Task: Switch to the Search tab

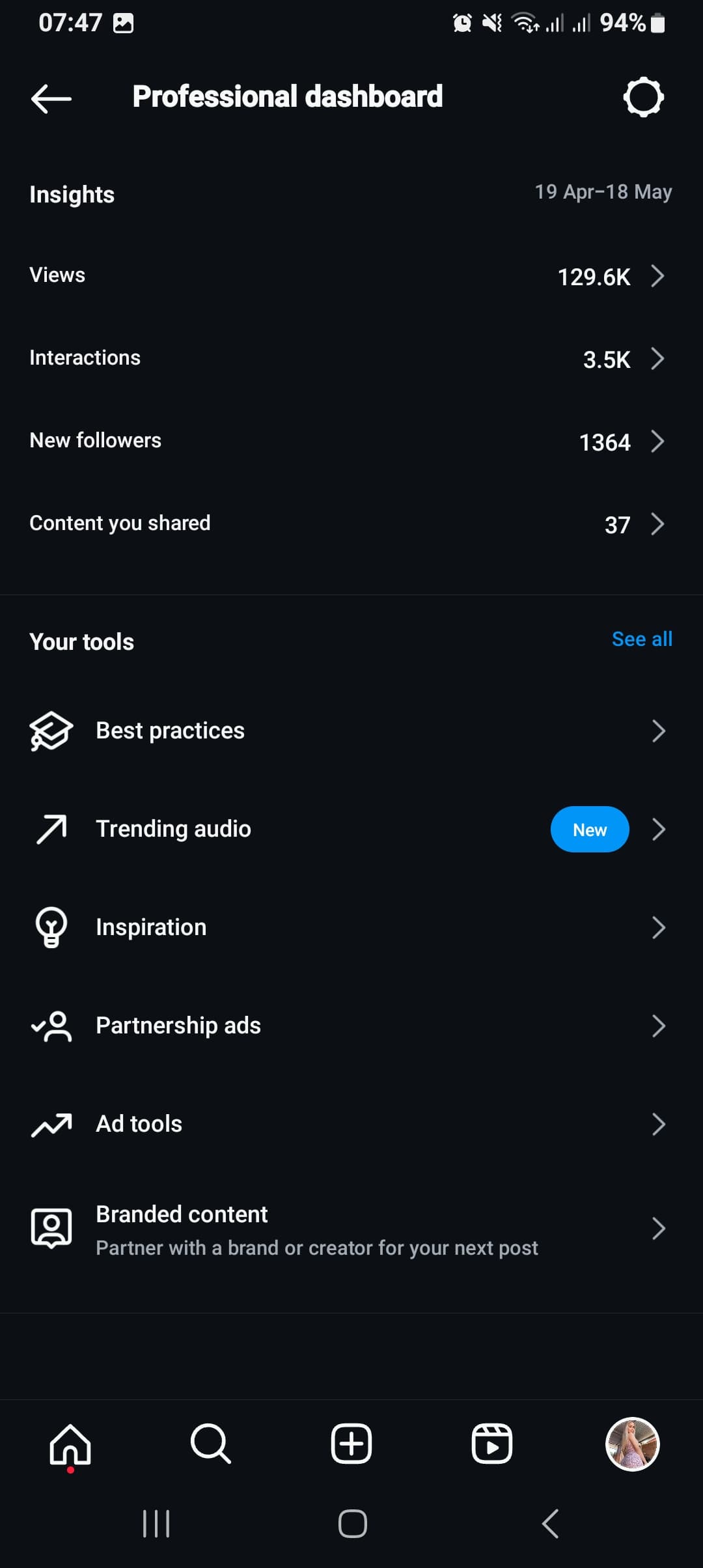Action: pos(211,1444)
